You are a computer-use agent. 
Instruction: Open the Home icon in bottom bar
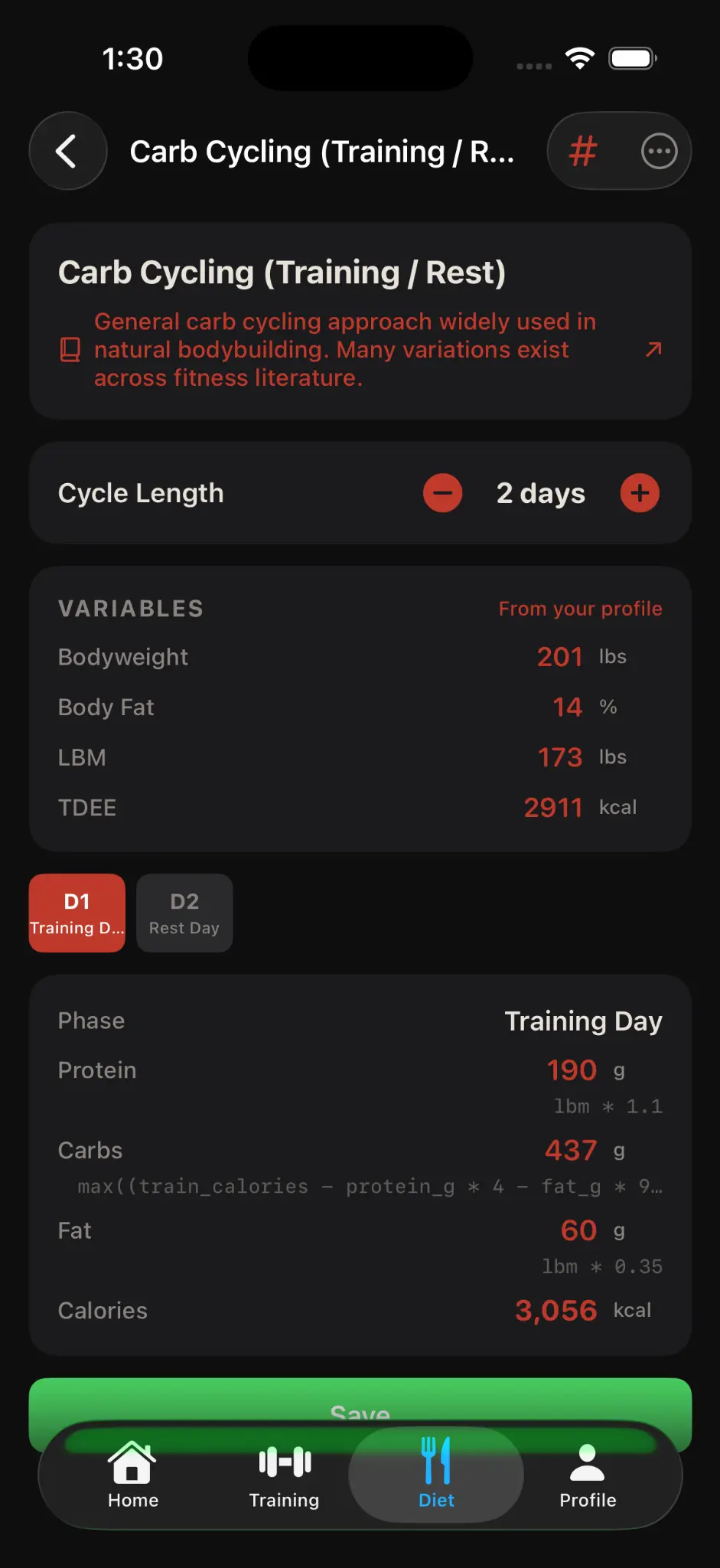132,1462
